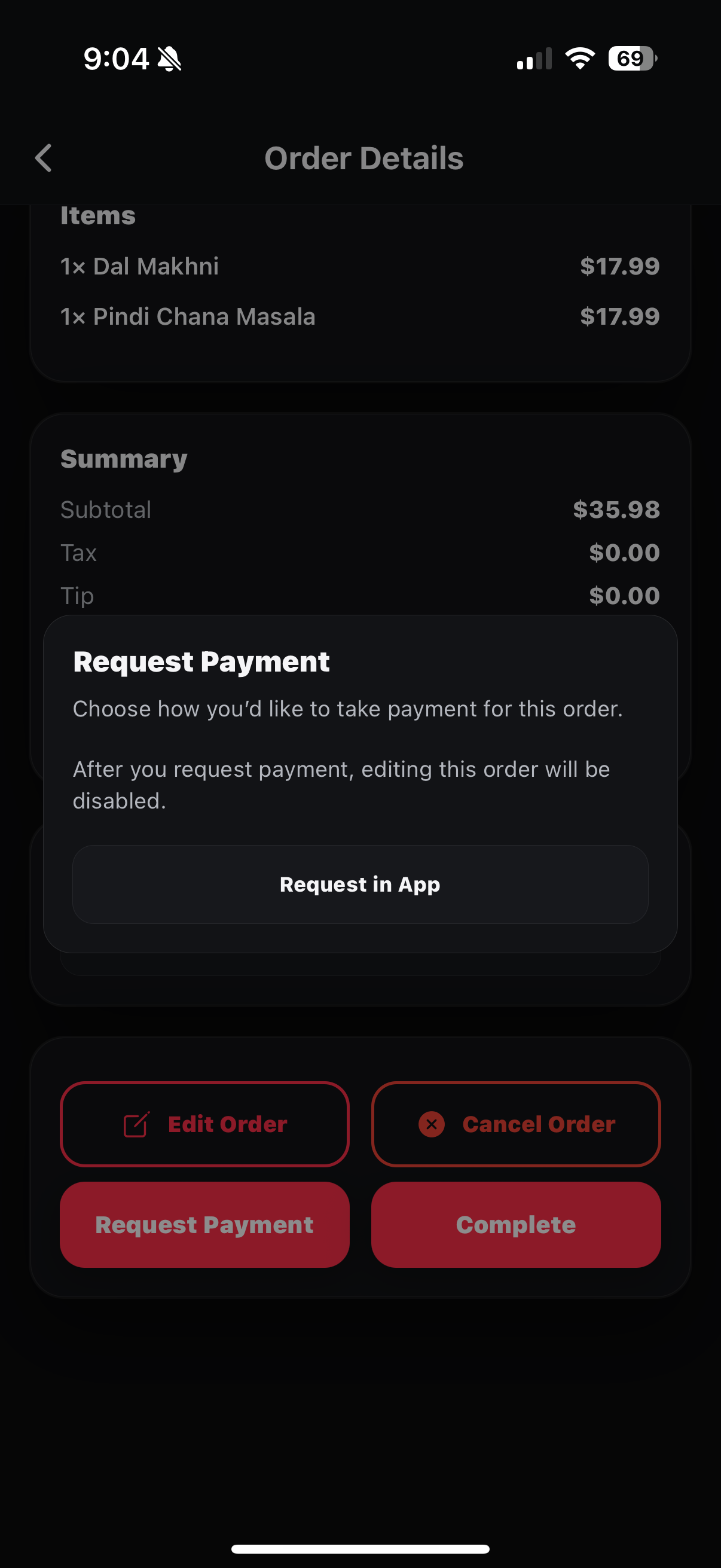Tap the Request Payment button

click(204, 1225)
